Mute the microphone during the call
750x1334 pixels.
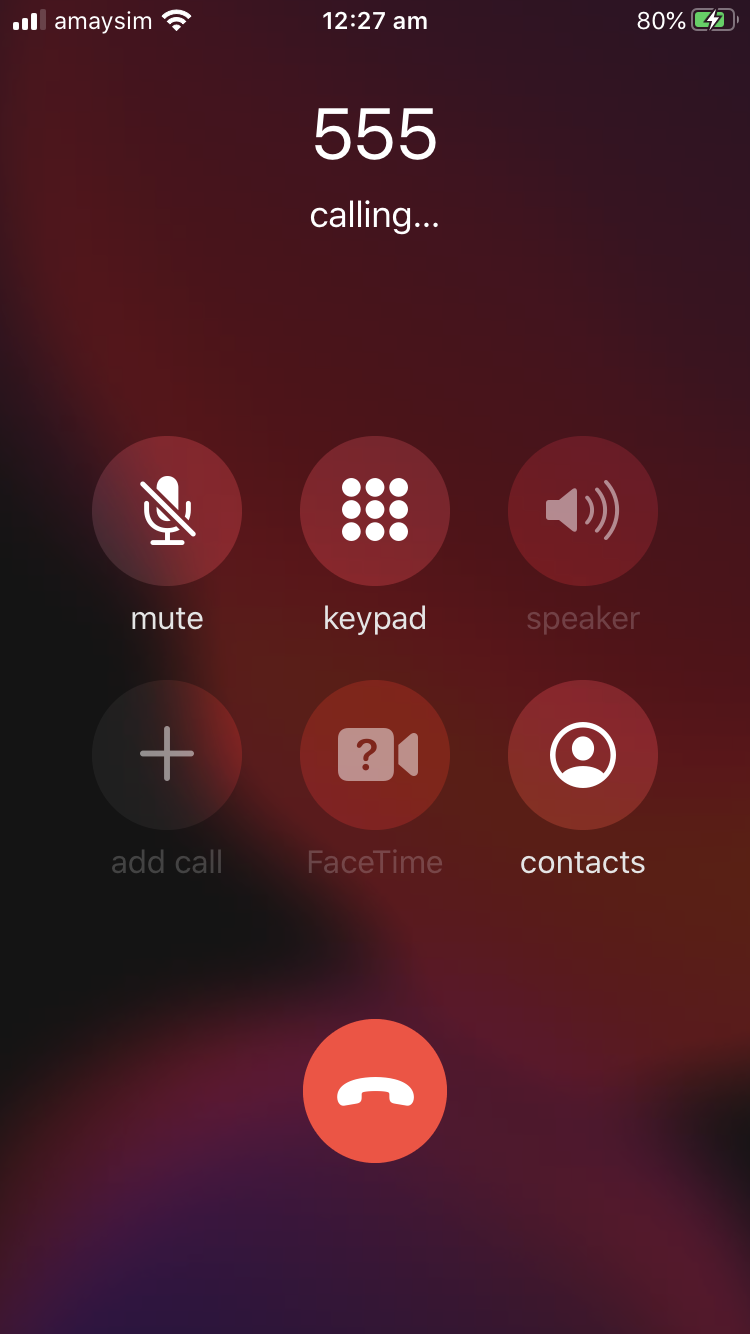pyautogui.click(x=167, y=510)
